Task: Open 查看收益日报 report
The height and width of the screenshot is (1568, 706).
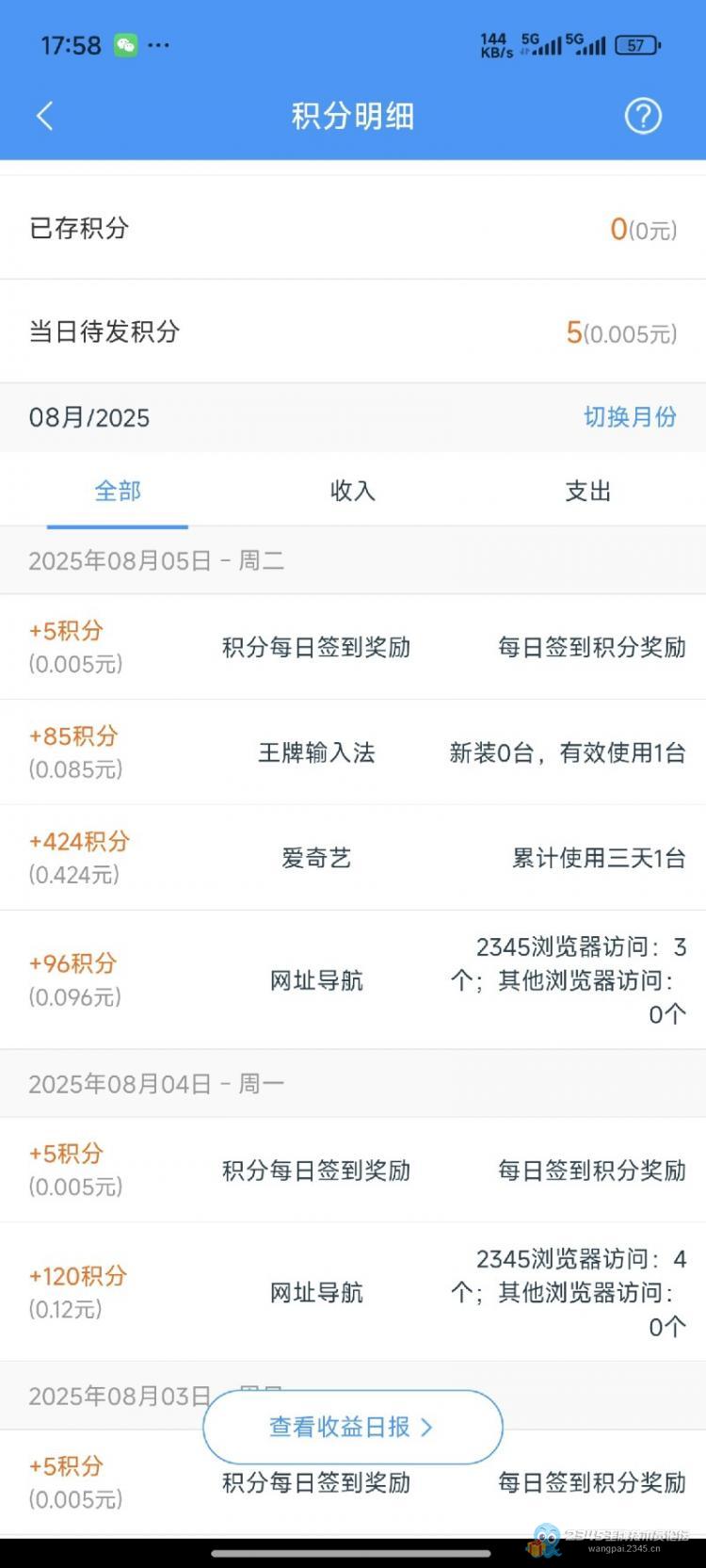Action: (353, 1428)
